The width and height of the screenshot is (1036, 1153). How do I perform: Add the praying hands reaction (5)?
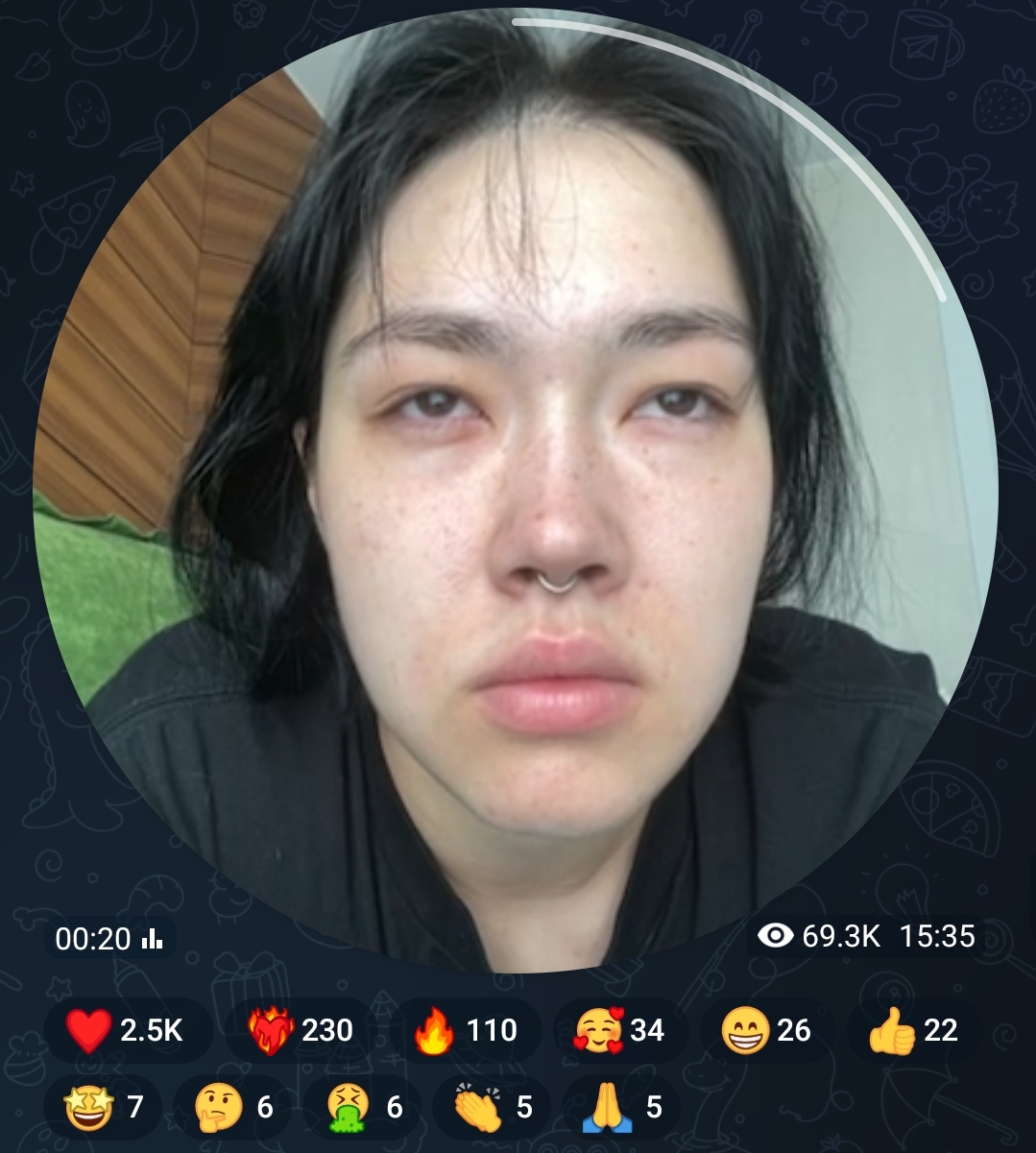point(622,1108)
